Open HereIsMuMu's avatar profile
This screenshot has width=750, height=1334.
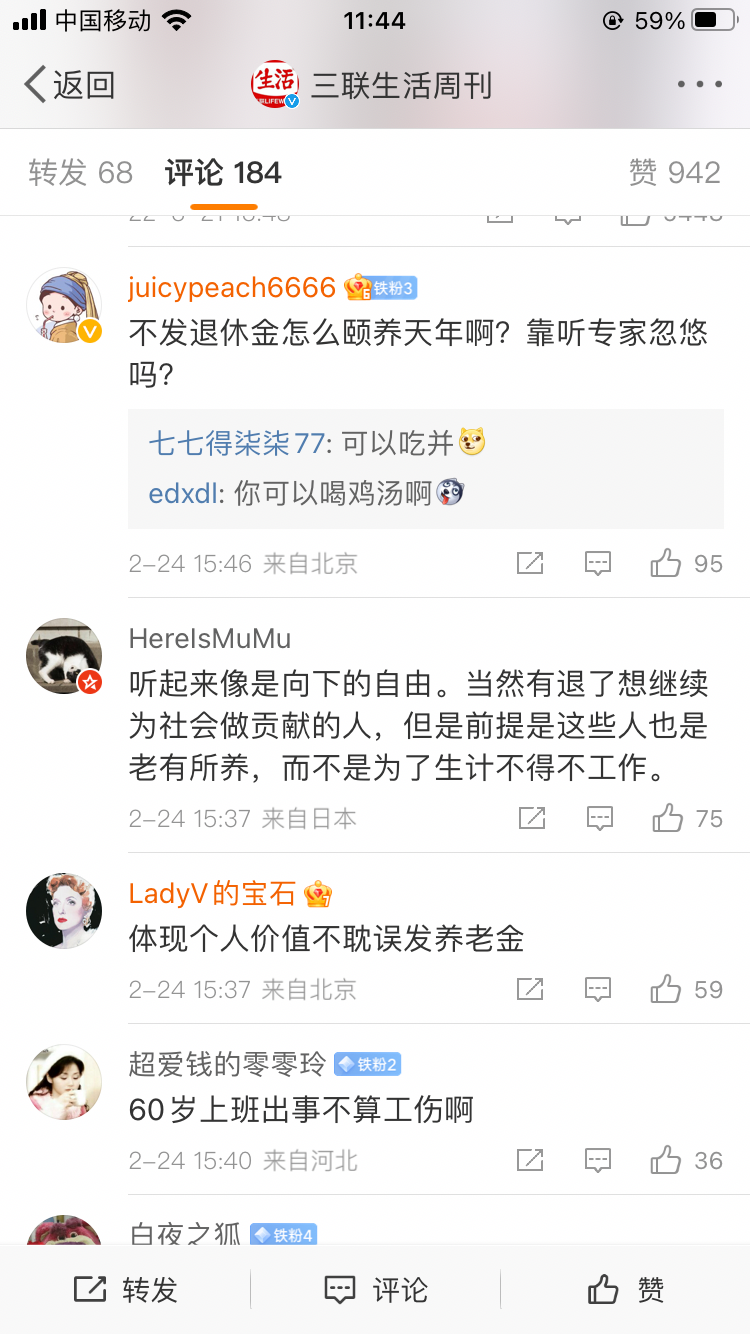tap(64, 656)
